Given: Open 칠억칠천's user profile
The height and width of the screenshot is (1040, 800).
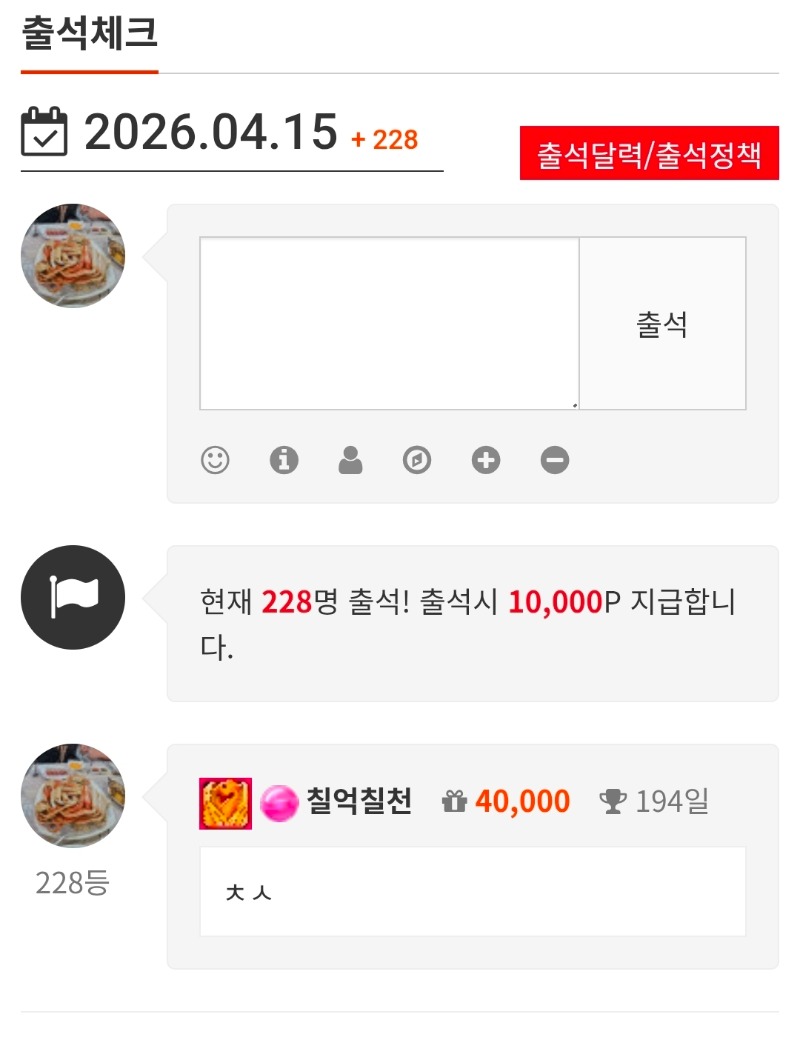Looking at the screenshot, I should pos(359,802).
